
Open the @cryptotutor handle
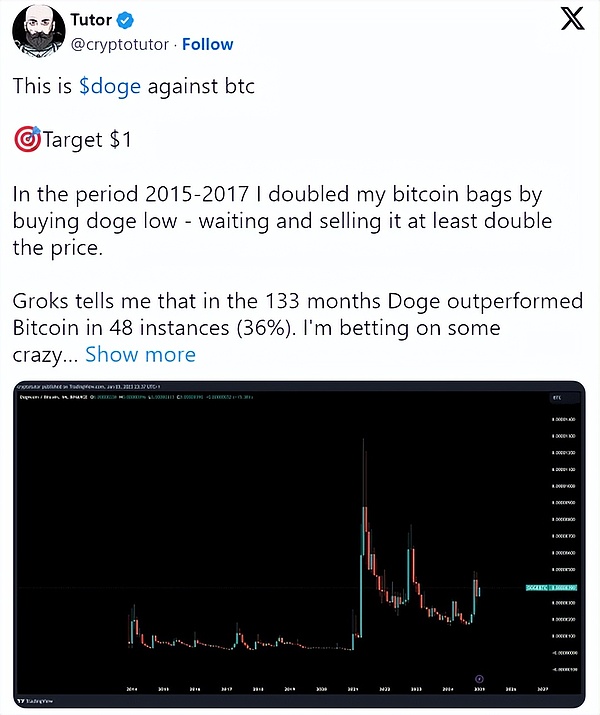point(117,44)
